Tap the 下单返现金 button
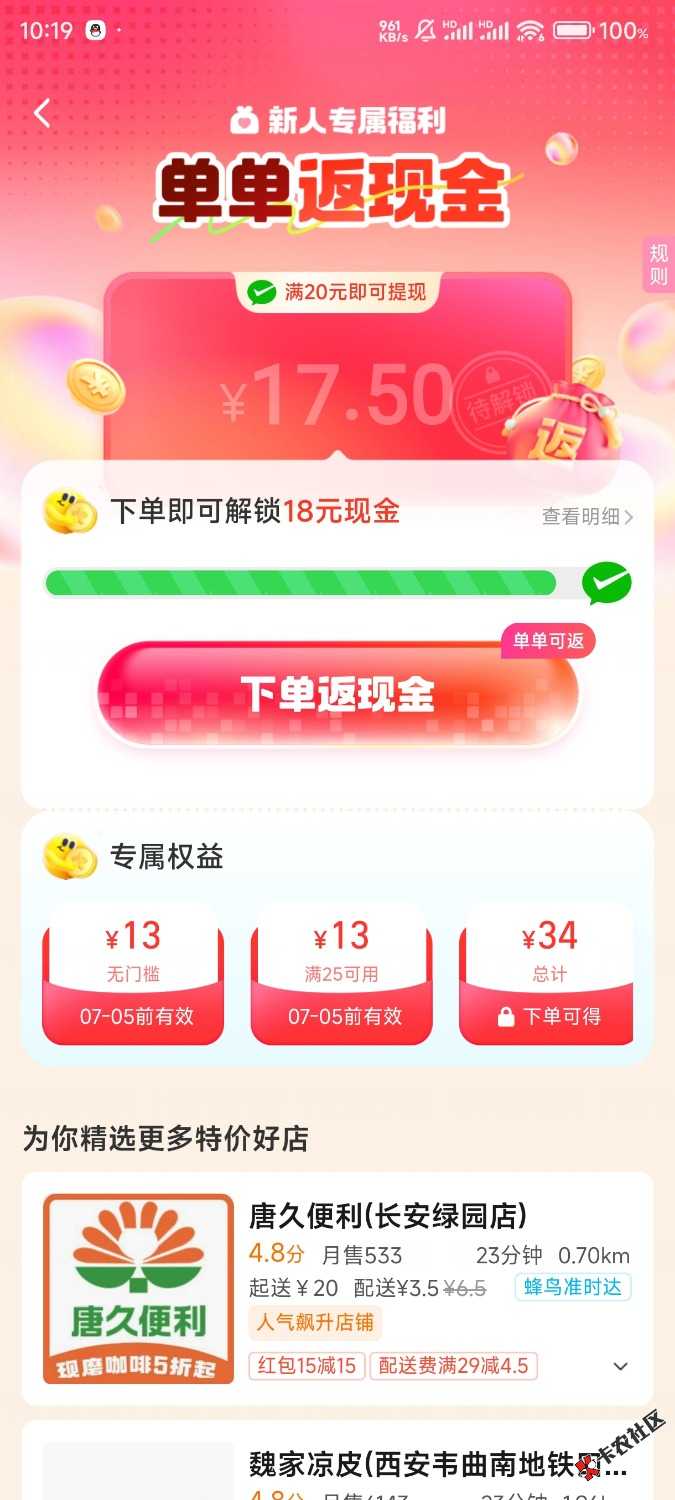This screenshot has height=1500, width=675. tap(337, 694)
